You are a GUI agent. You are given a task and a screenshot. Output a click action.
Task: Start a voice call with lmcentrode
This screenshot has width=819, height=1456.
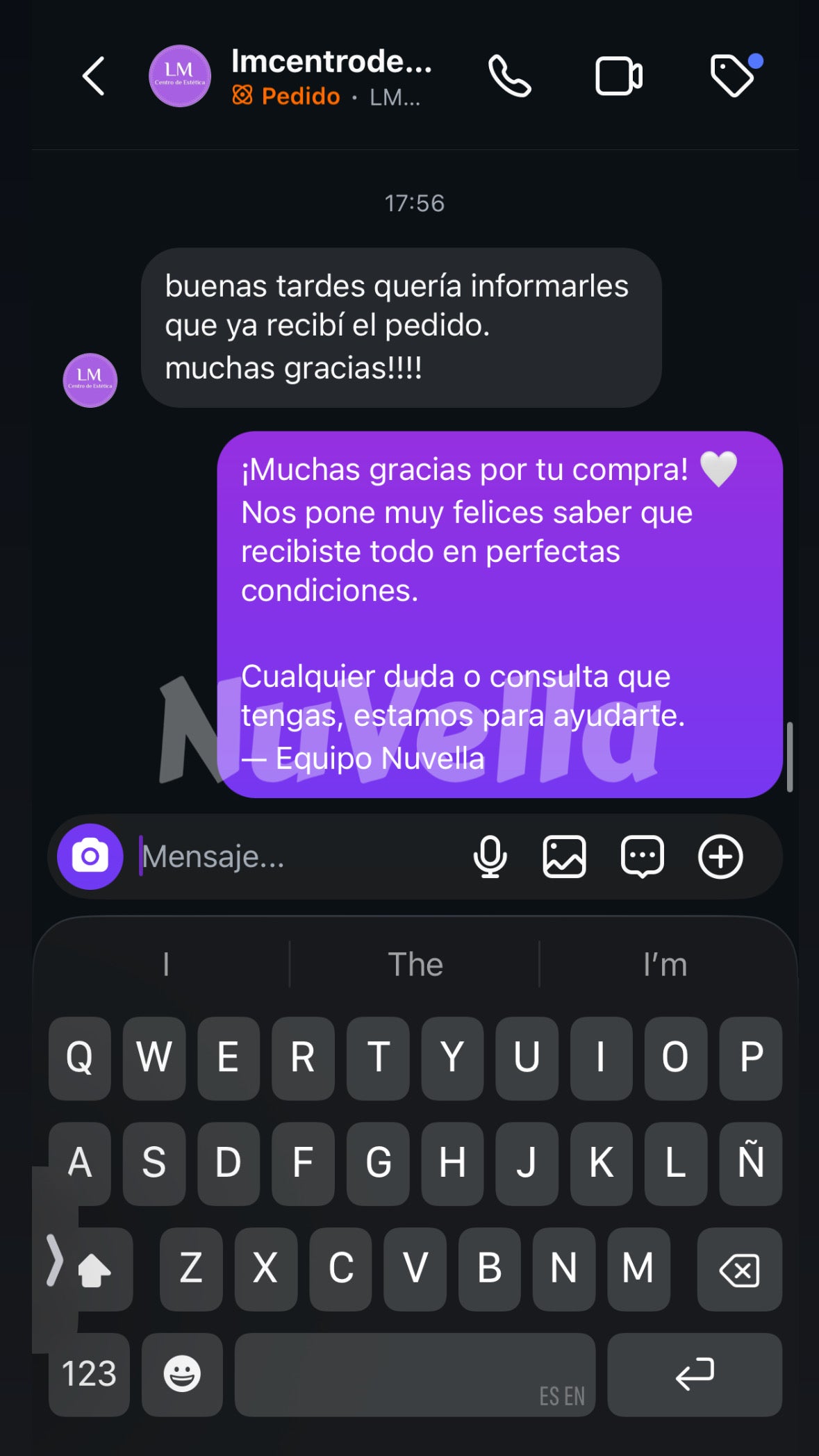509,76
